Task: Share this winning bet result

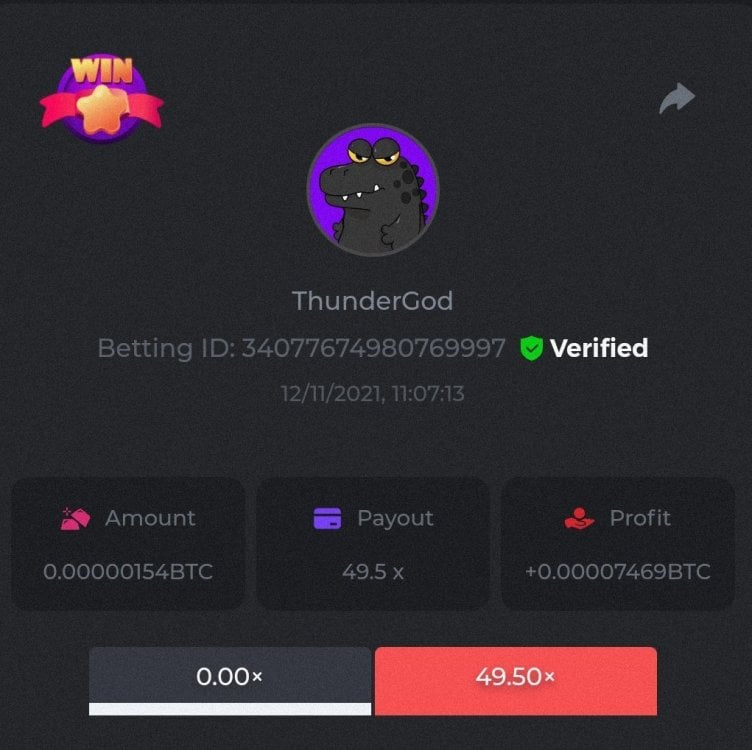Action: [x=677, y=98]
